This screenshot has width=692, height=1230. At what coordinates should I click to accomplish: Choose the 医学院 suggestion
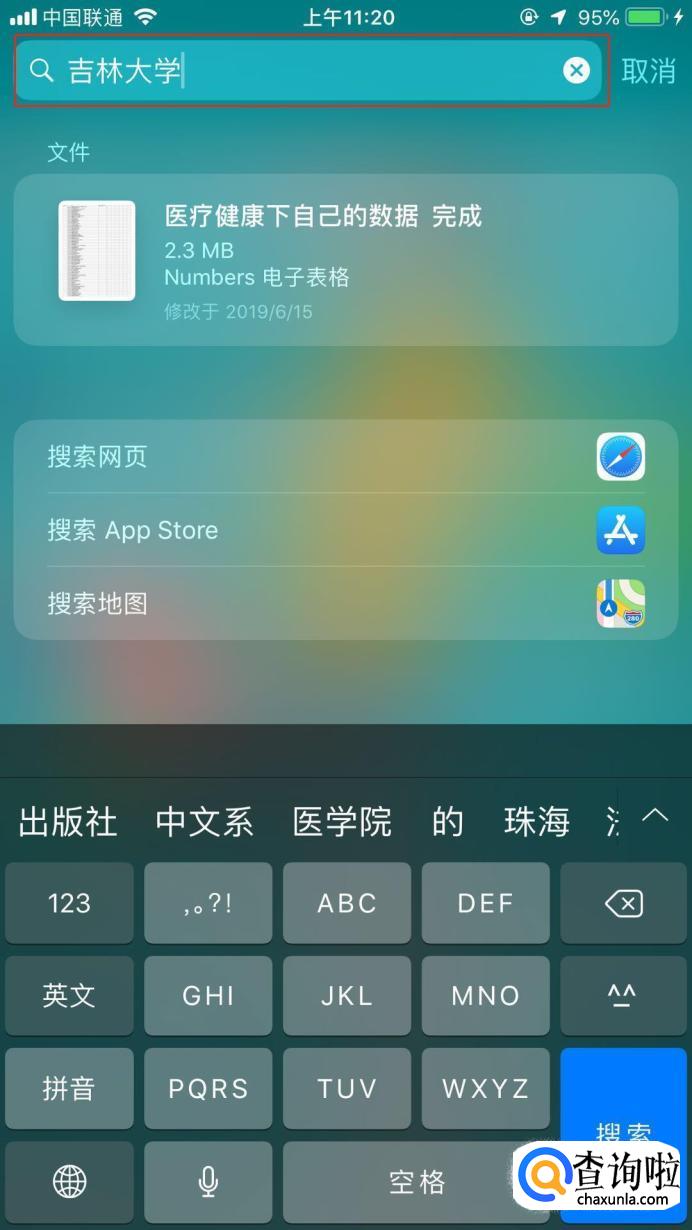342,822
